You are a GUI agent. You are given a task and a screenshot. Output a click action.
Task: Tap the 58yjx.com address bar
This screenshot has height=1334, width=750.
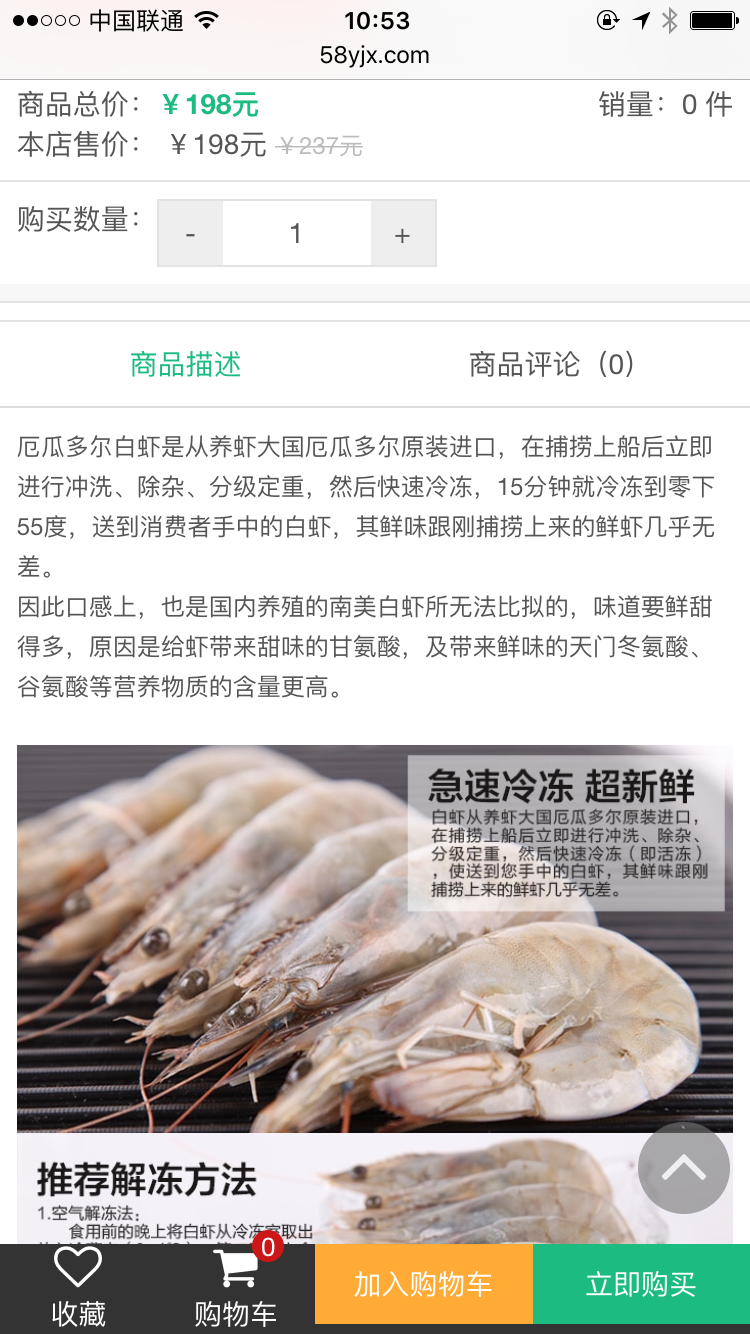coord(375,55)
